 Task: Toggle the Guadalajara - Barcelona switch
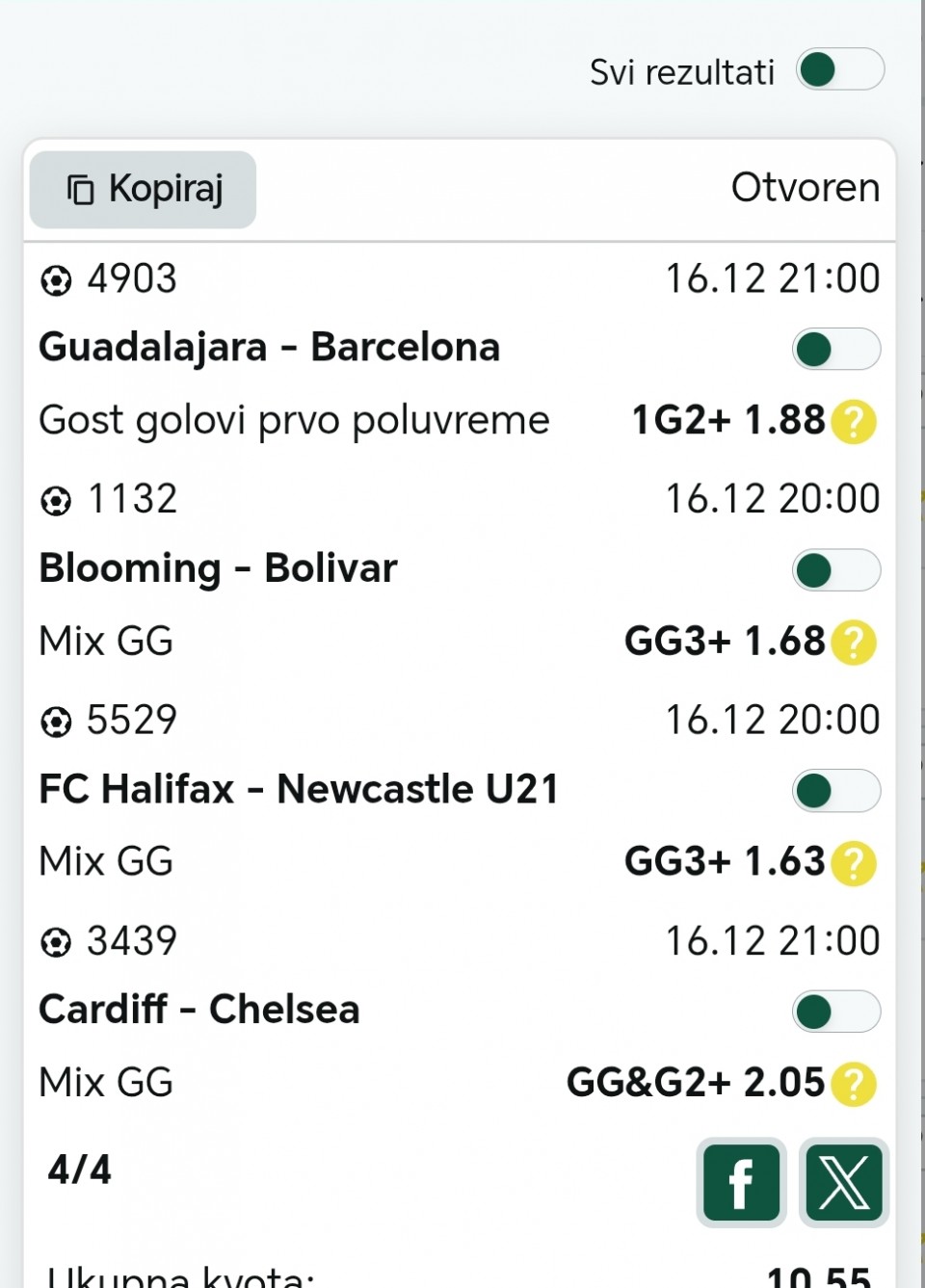(x=835, y=350)
